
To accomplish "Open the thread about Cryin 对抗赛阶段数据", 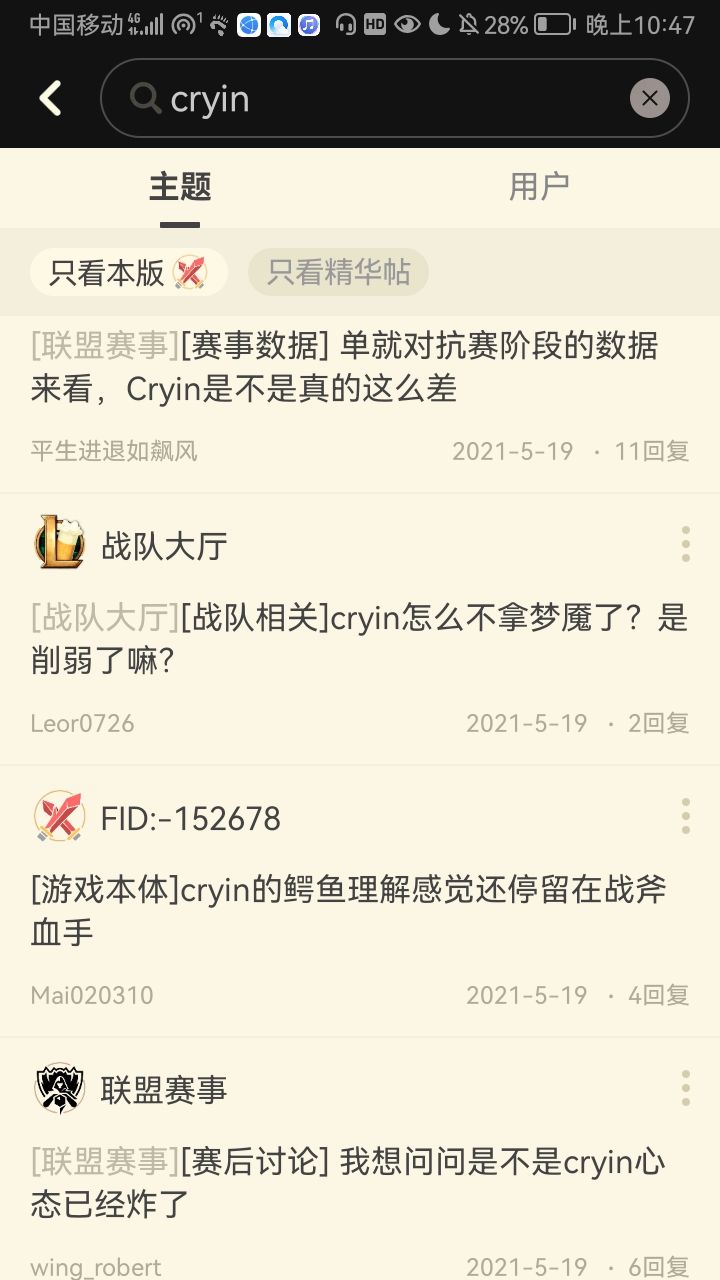I will [360, 368].
